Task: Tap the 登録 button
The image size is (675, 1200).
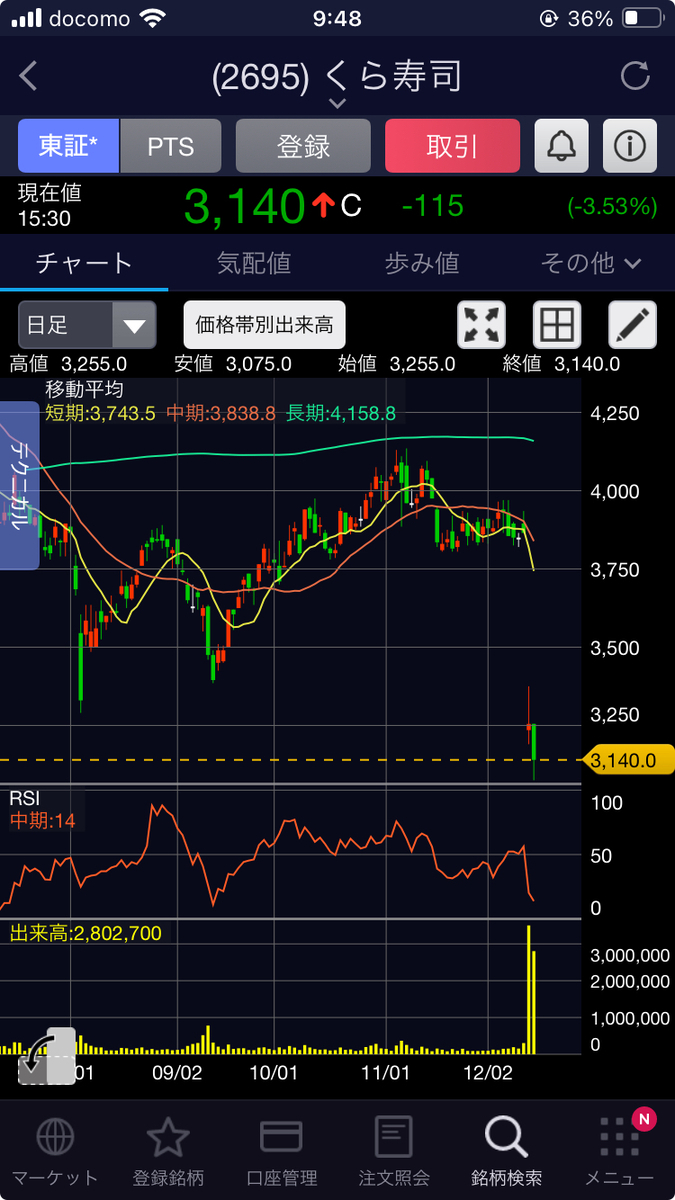Action: (303, 147)
